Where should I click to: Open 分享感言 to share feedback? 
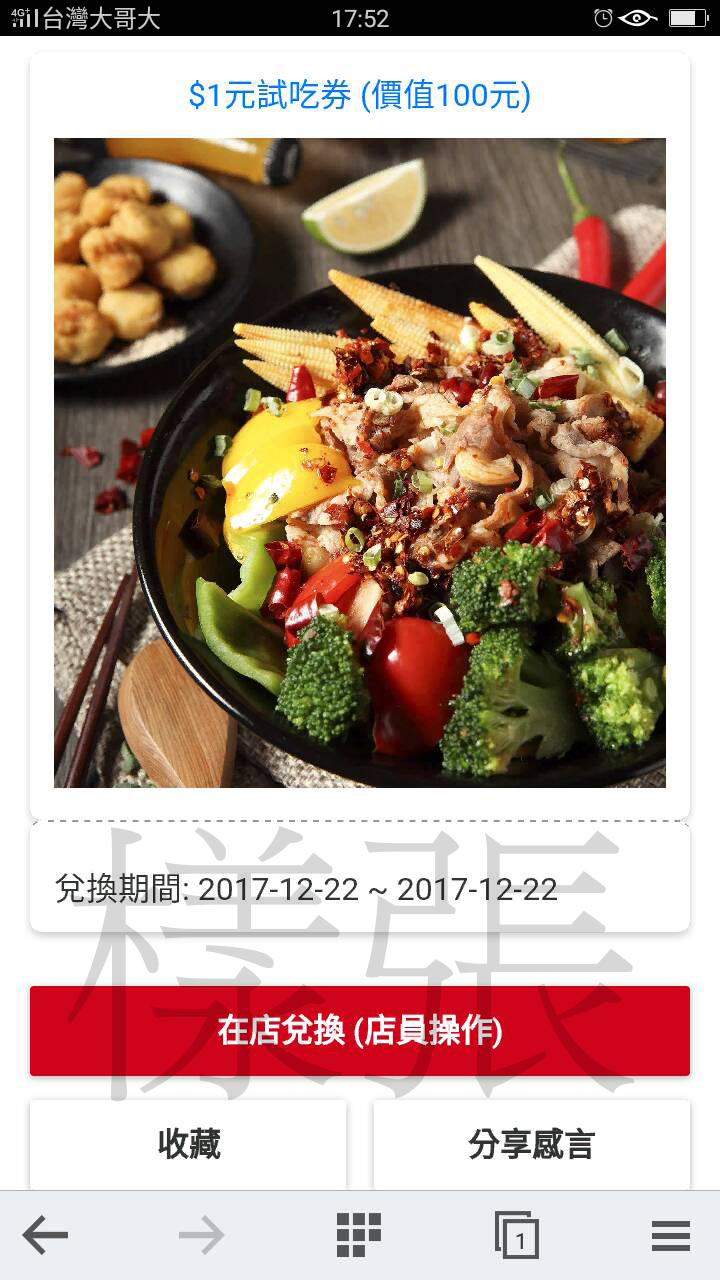pyautogui.click(x=531, y=1144)
